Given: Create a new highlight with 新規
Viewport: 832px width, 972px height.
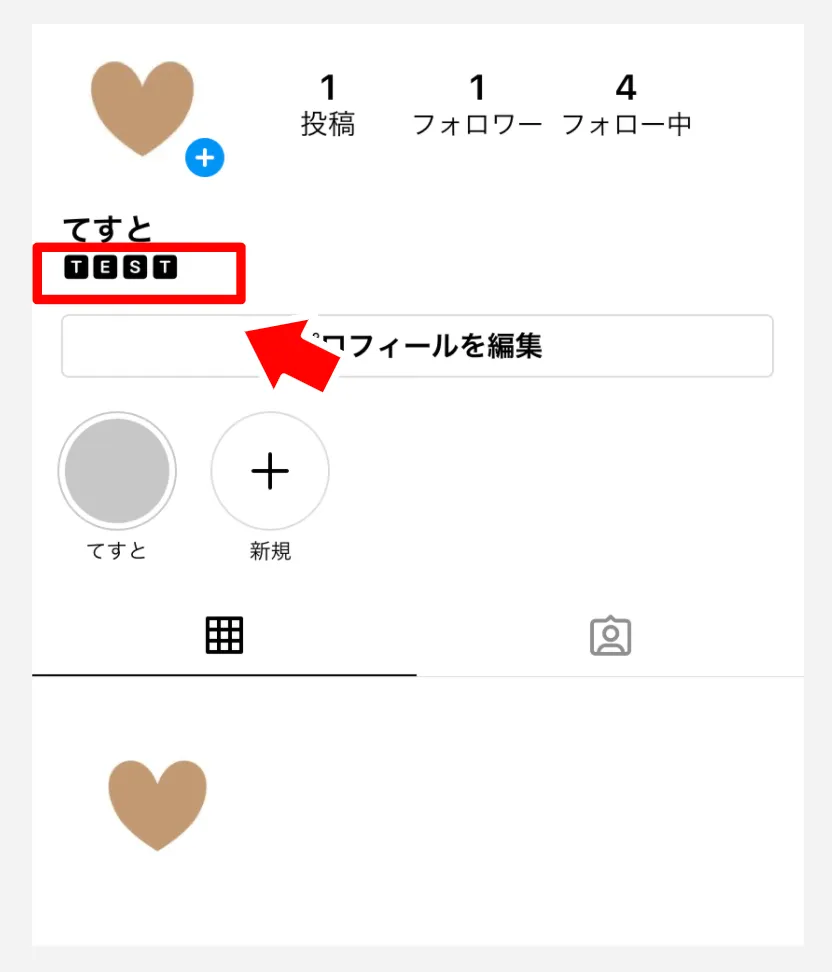Looking at the screenshot, I should (x=270, y=471).
